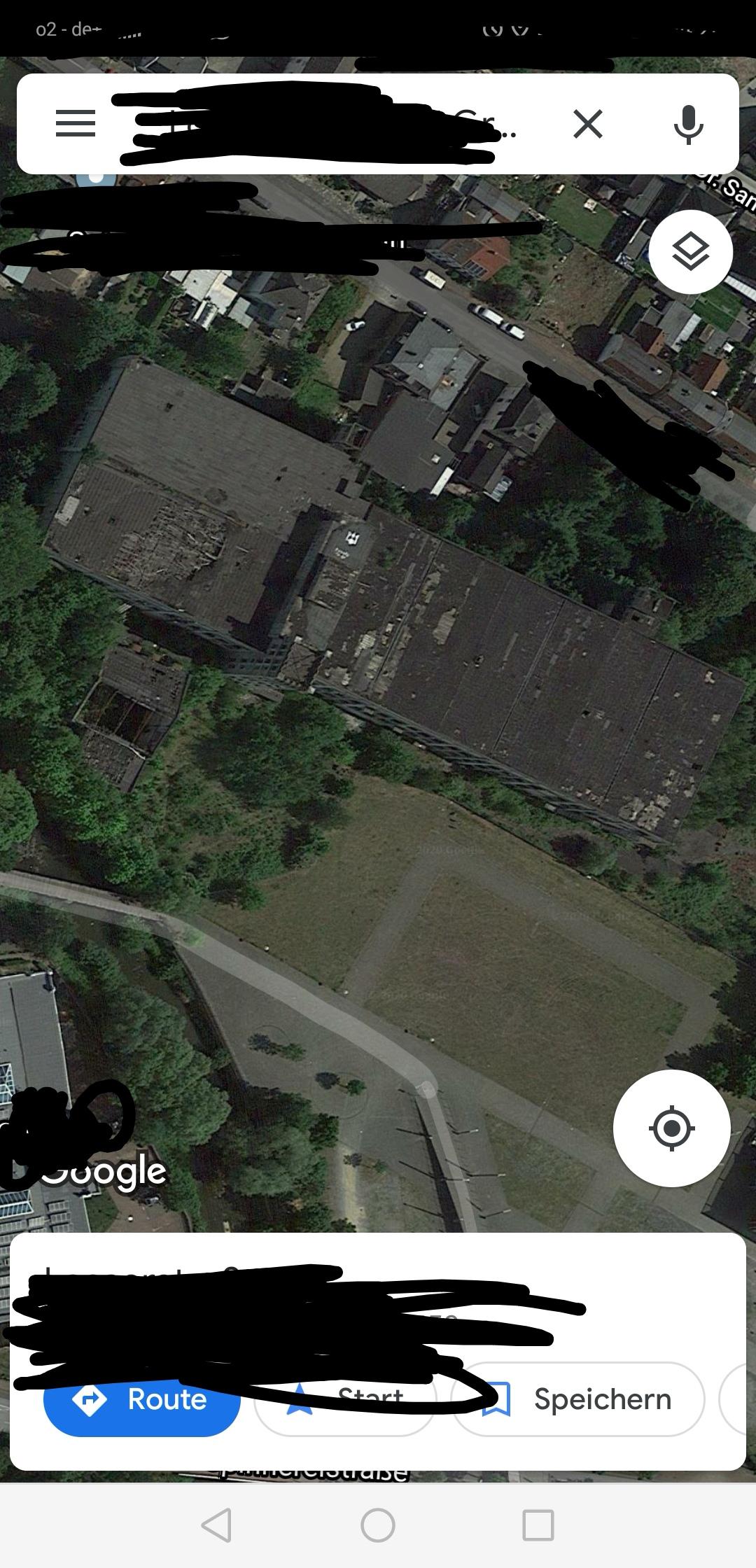756x1568 pixels.
Task: Clear the search query
Action: pos(588,125)
